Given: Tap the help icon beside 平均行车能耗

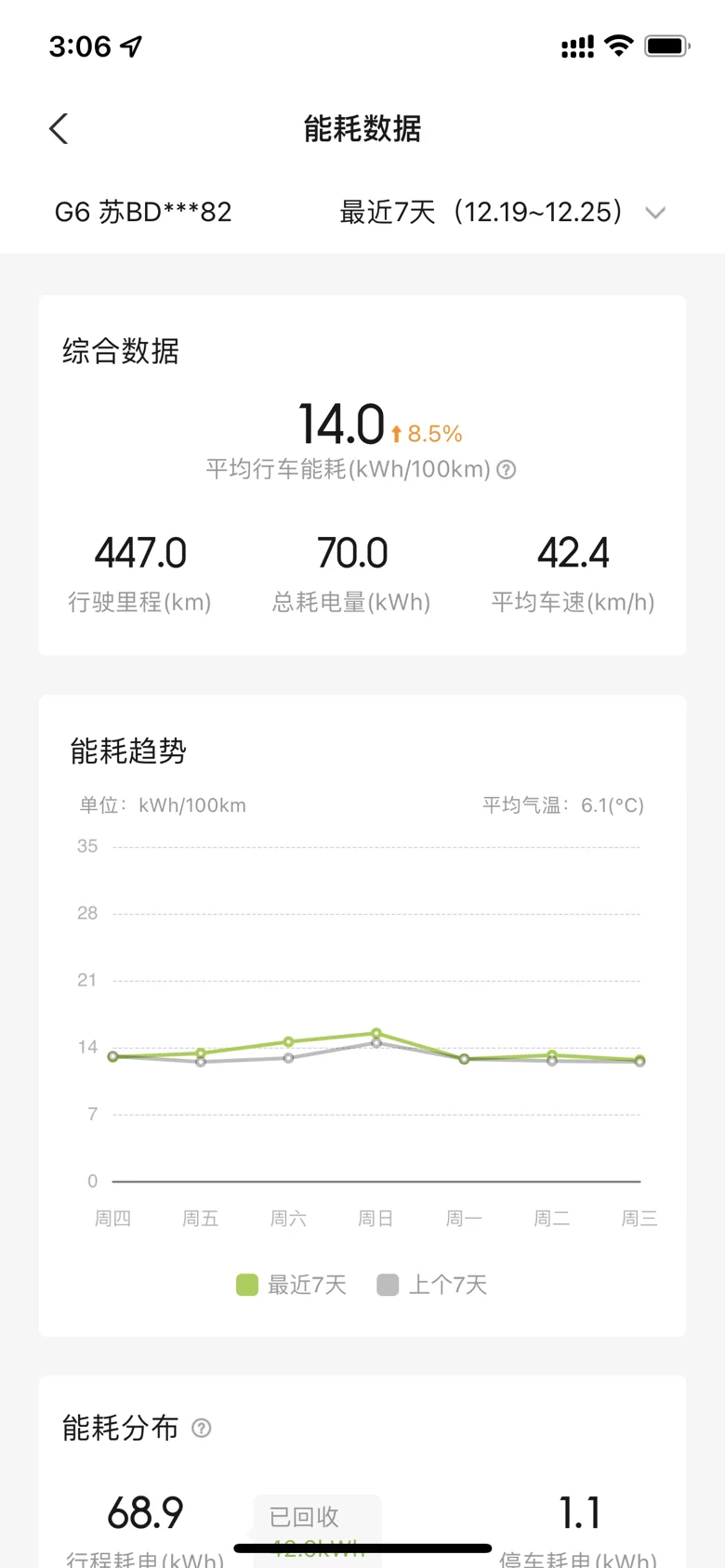Looking at the screenshot, I should (507, 470).
